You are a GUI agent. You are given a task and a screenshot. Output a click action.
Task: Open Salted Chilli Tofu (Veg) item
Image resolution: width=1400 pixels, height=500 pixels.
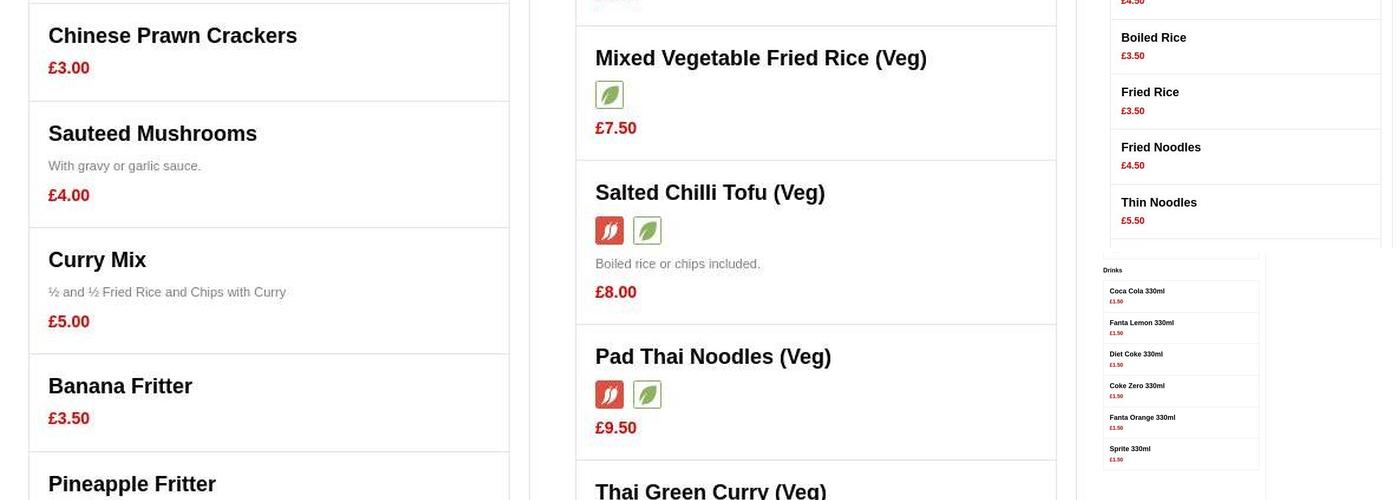click(x=816, y=243)
